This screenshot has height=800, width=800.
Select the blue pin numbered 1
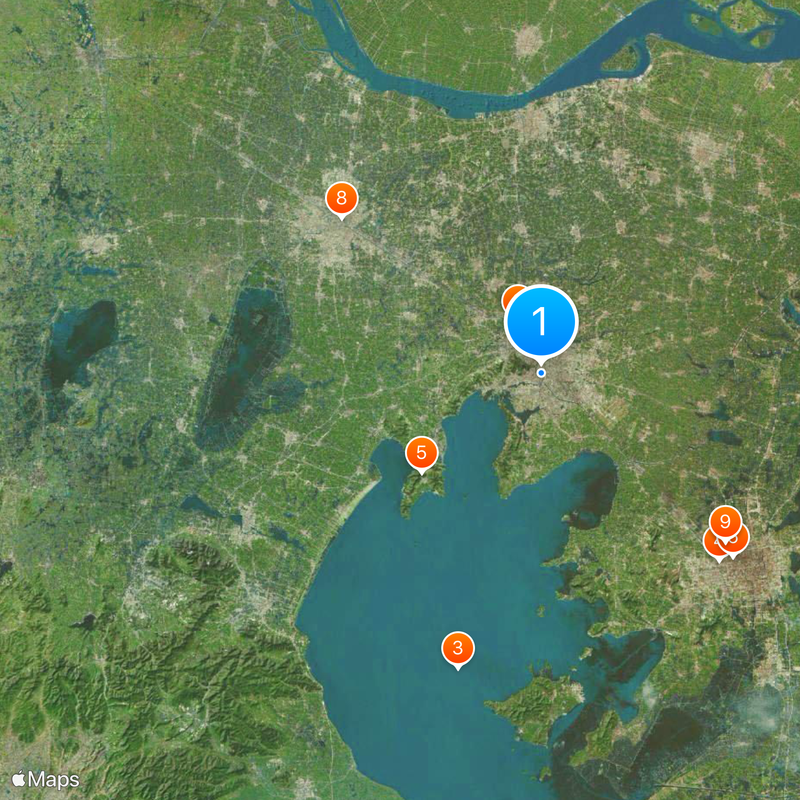(541, 322)
